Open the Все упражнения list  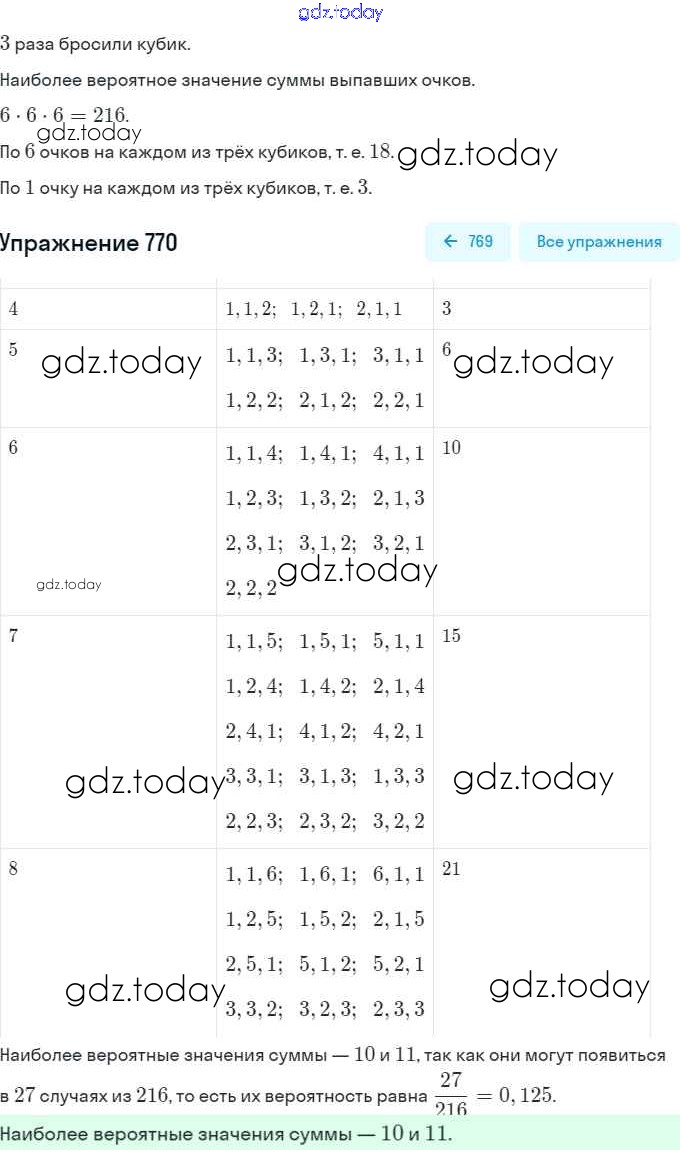[598, 242]
